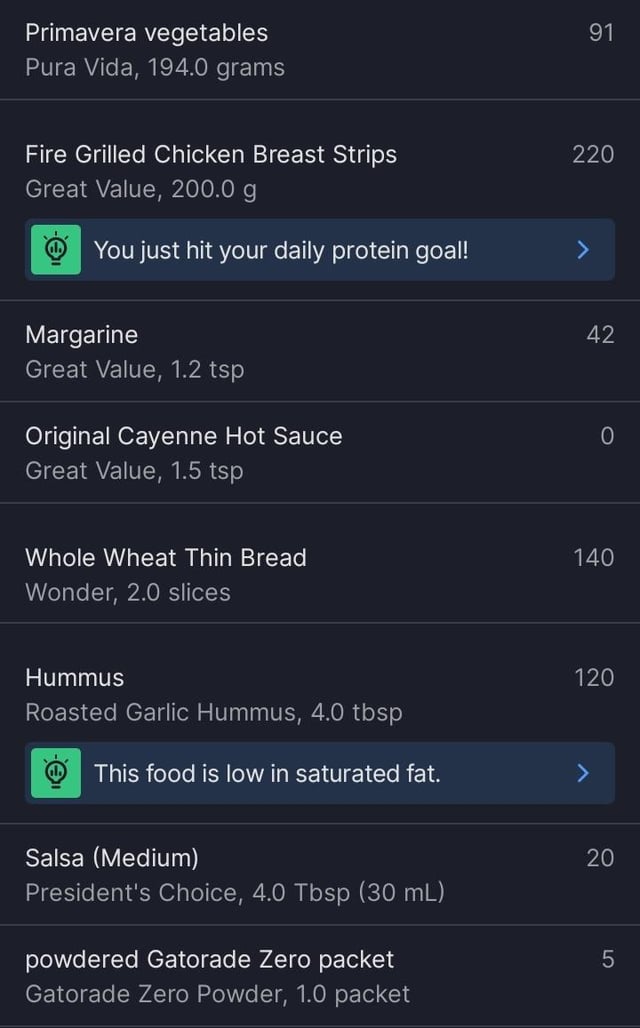Open the Primavera vegetables entry
The image size is (640, 1028).
click(320, 50)
